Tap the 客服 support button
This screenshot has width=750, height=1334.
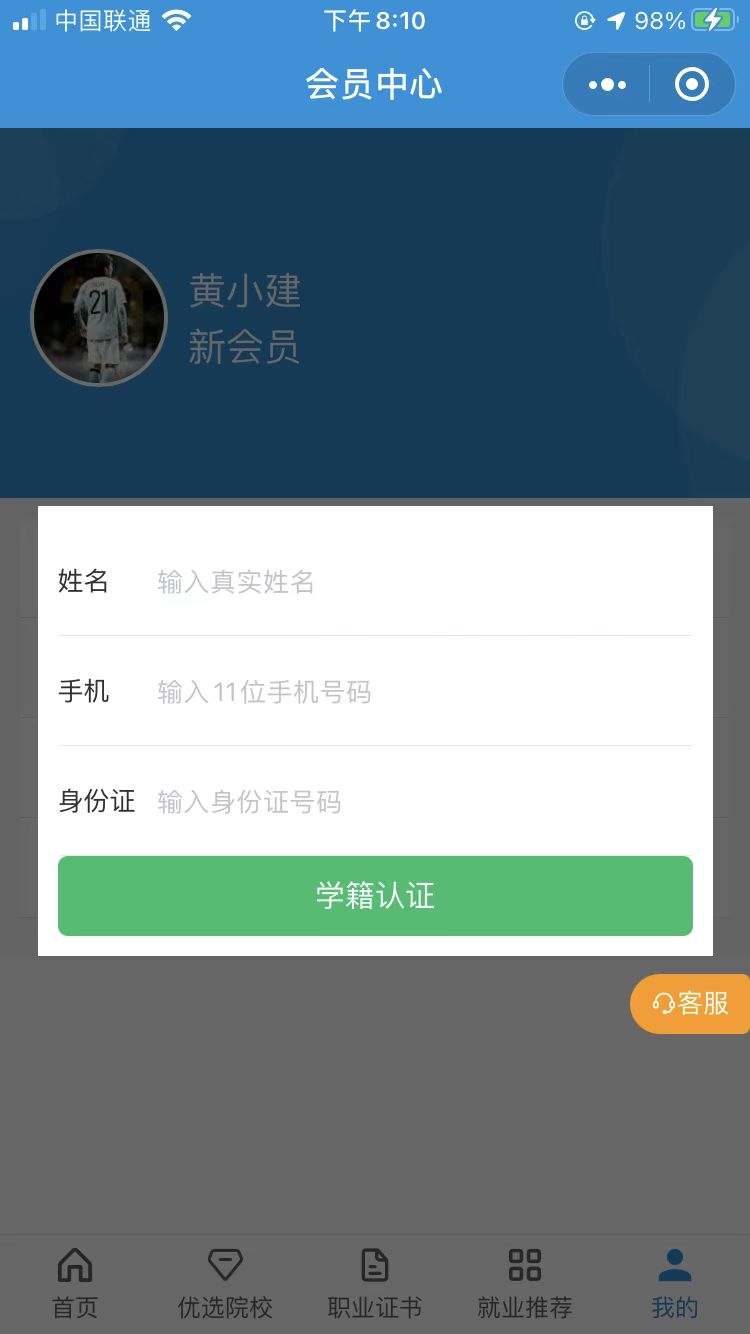point(690,1003)
